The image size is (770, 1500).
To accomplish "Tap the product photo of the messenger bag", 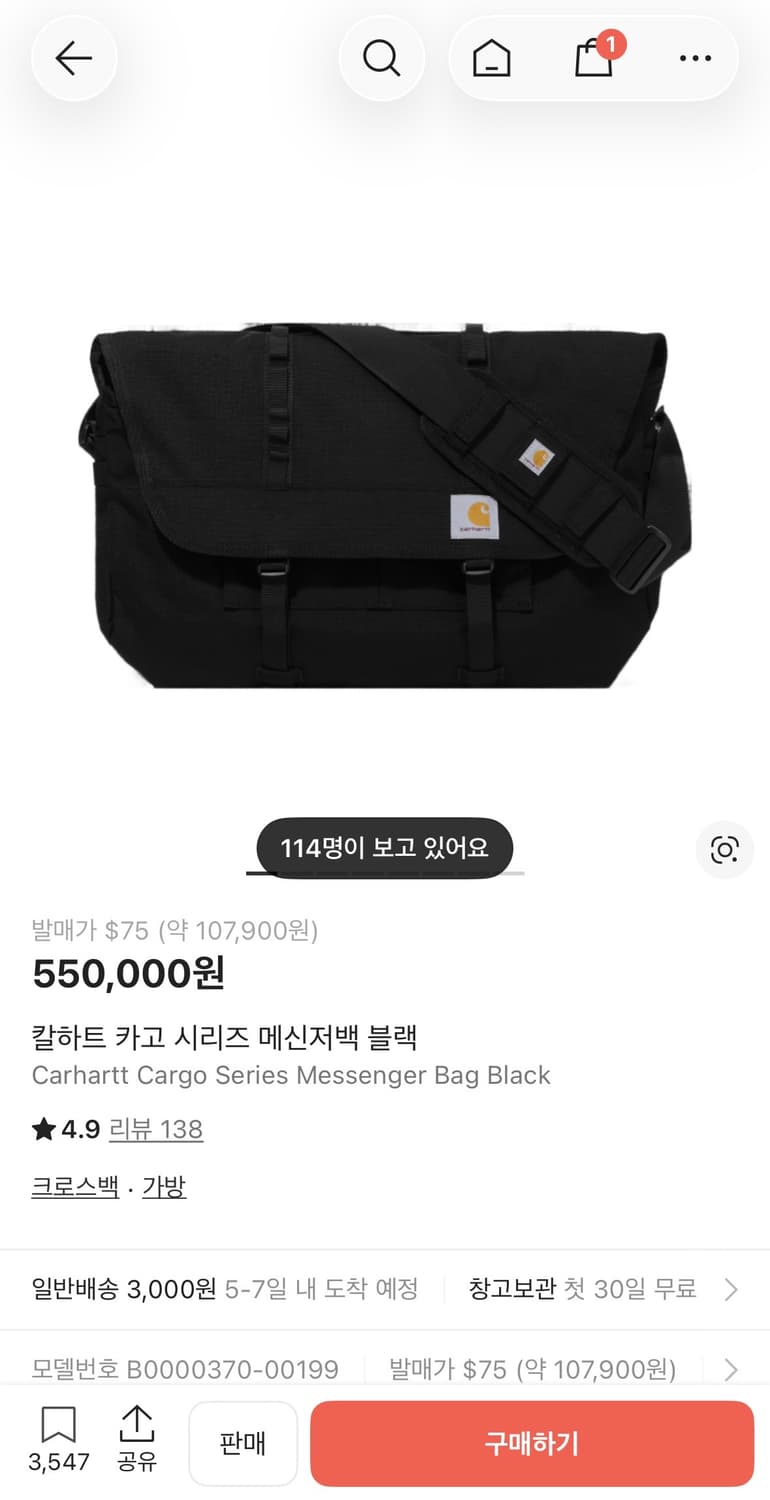I will click(x=385, y=490).
